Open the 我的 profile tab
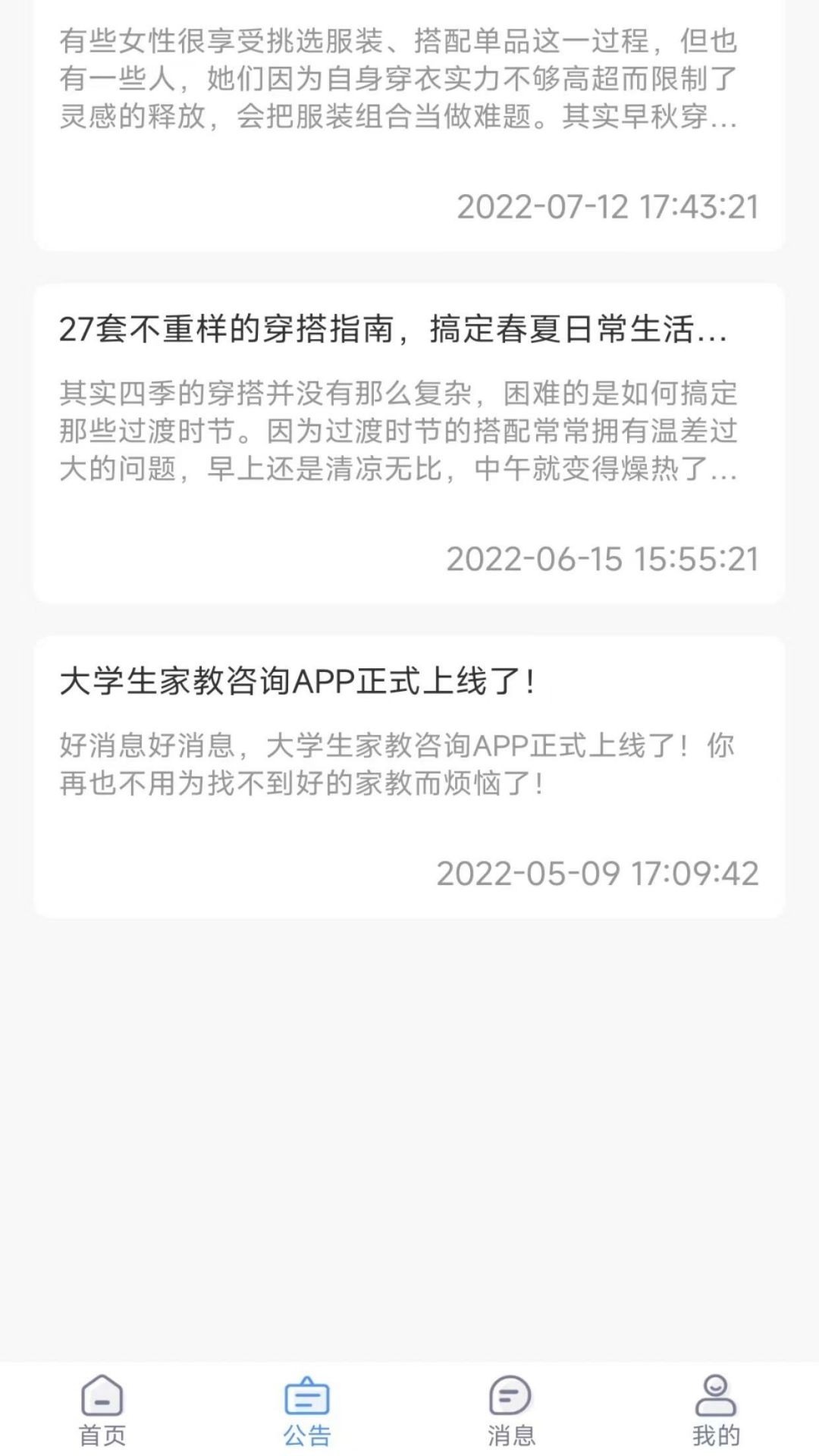 716,1410
